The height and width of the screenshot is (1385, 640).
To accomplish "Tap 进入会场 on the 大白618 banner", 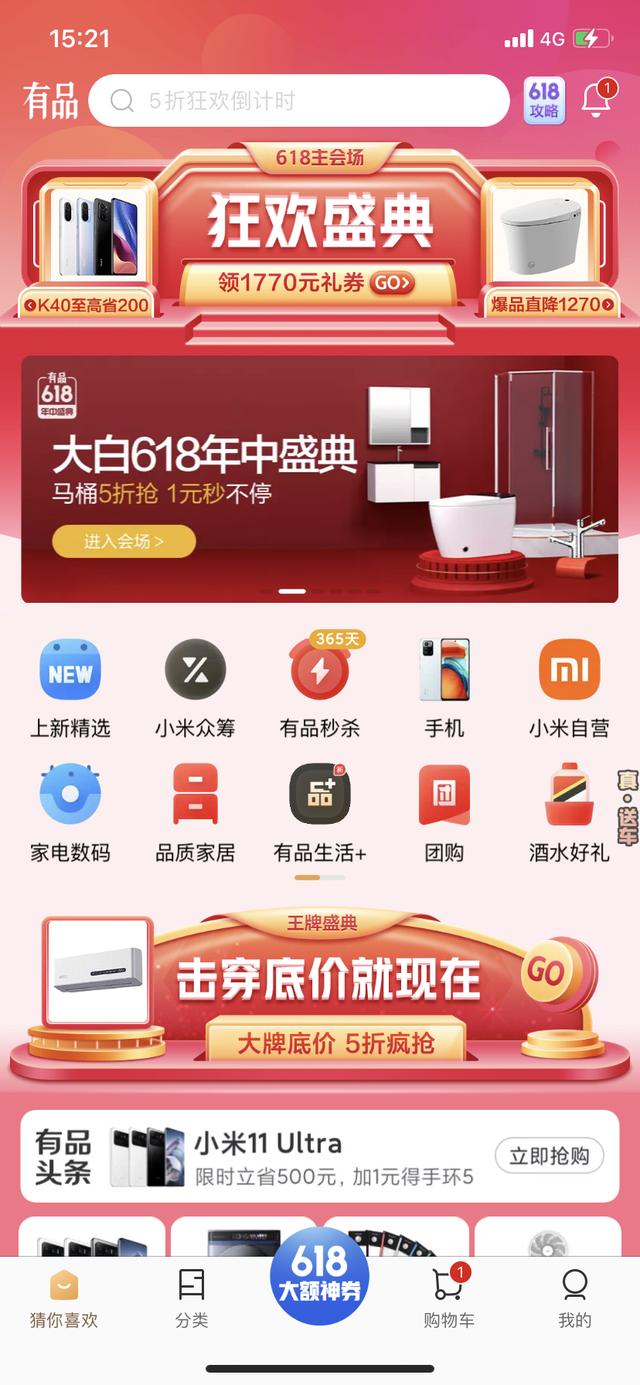I will tap(124, 541).
